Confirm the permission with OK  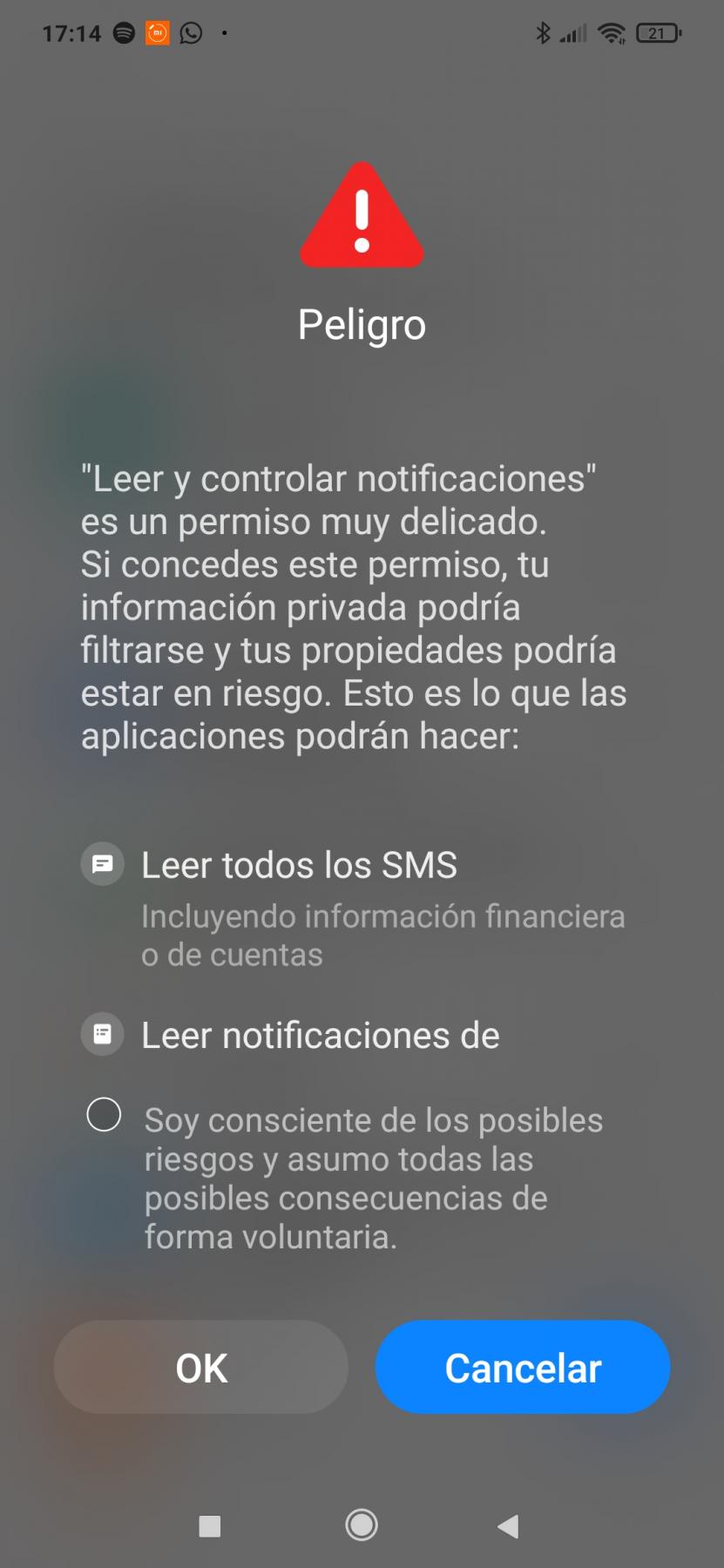[x=201, y=1368]
